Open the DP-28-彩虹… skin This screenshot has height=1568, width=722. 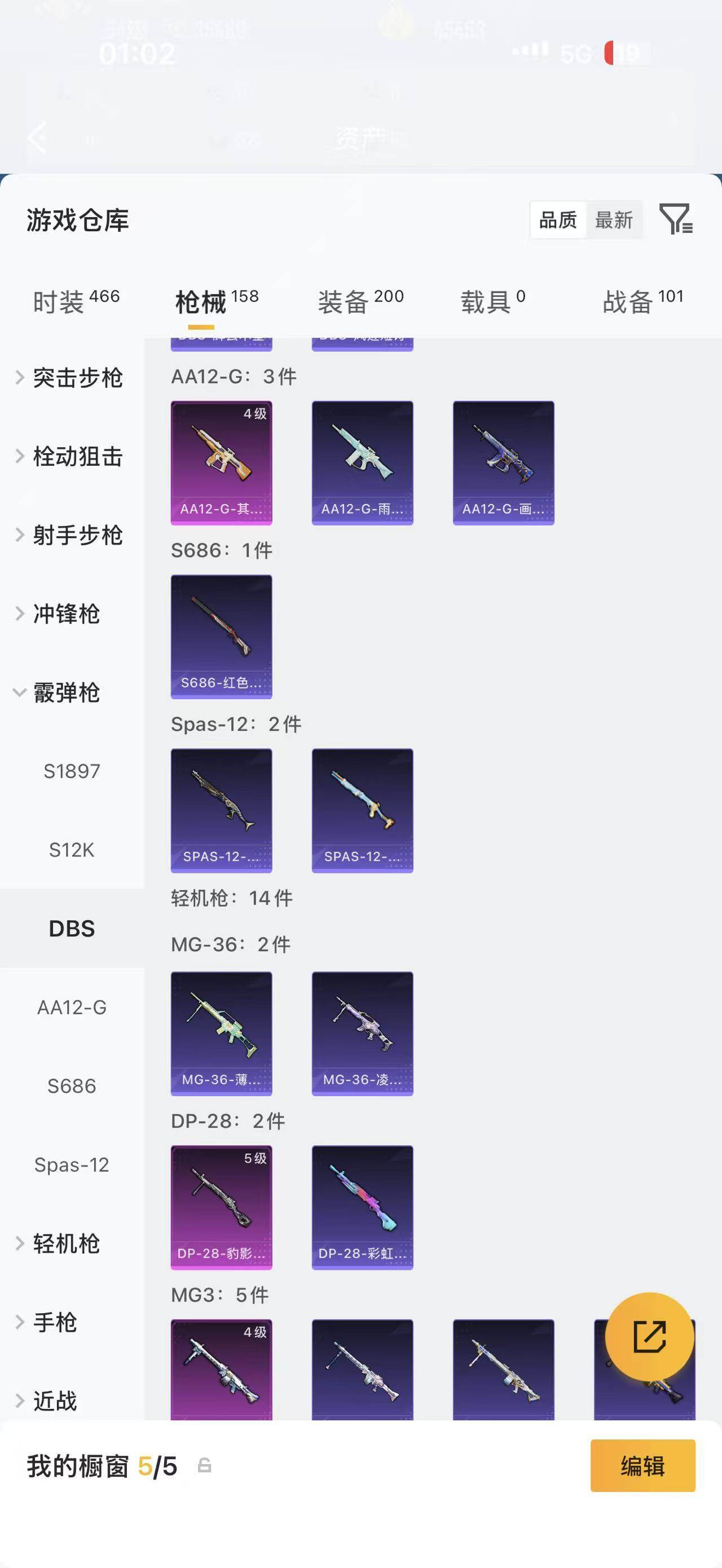pos(363,1208)
